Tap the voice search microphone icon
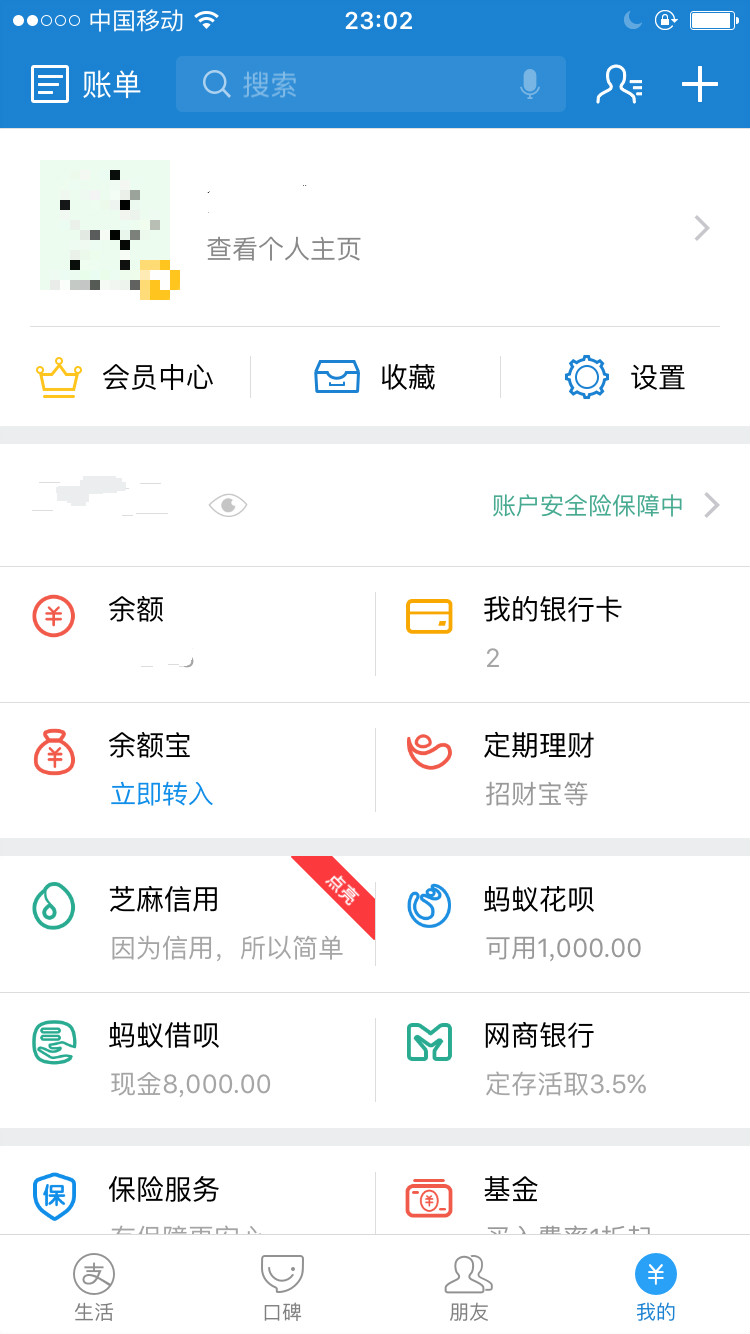The height and width of the screenshot is (1334, 750). (532, 84)
